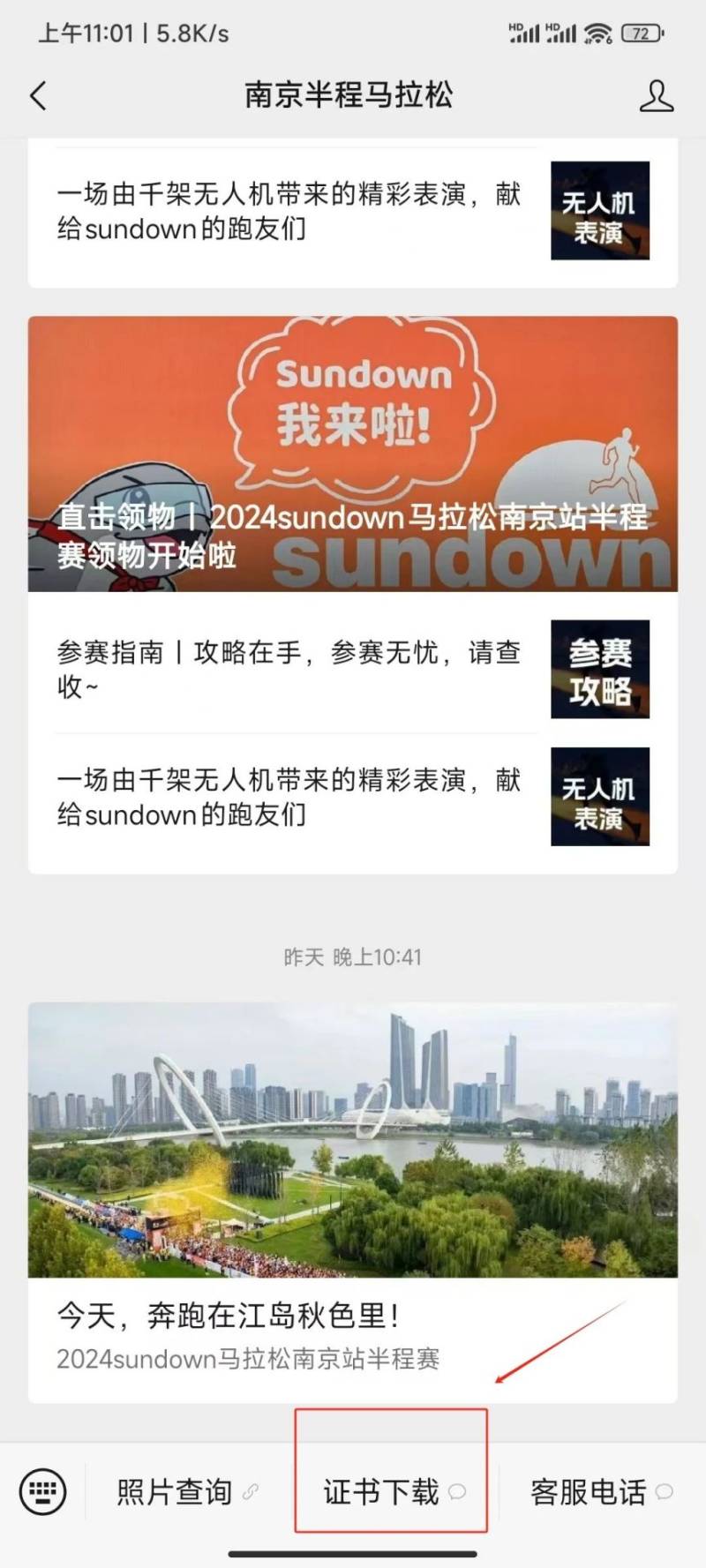Screen dimensions: 706x1568
Task: Tap the 无人机表演 article thumbnail
Action: pyautogui.click(x=600, y=796)
